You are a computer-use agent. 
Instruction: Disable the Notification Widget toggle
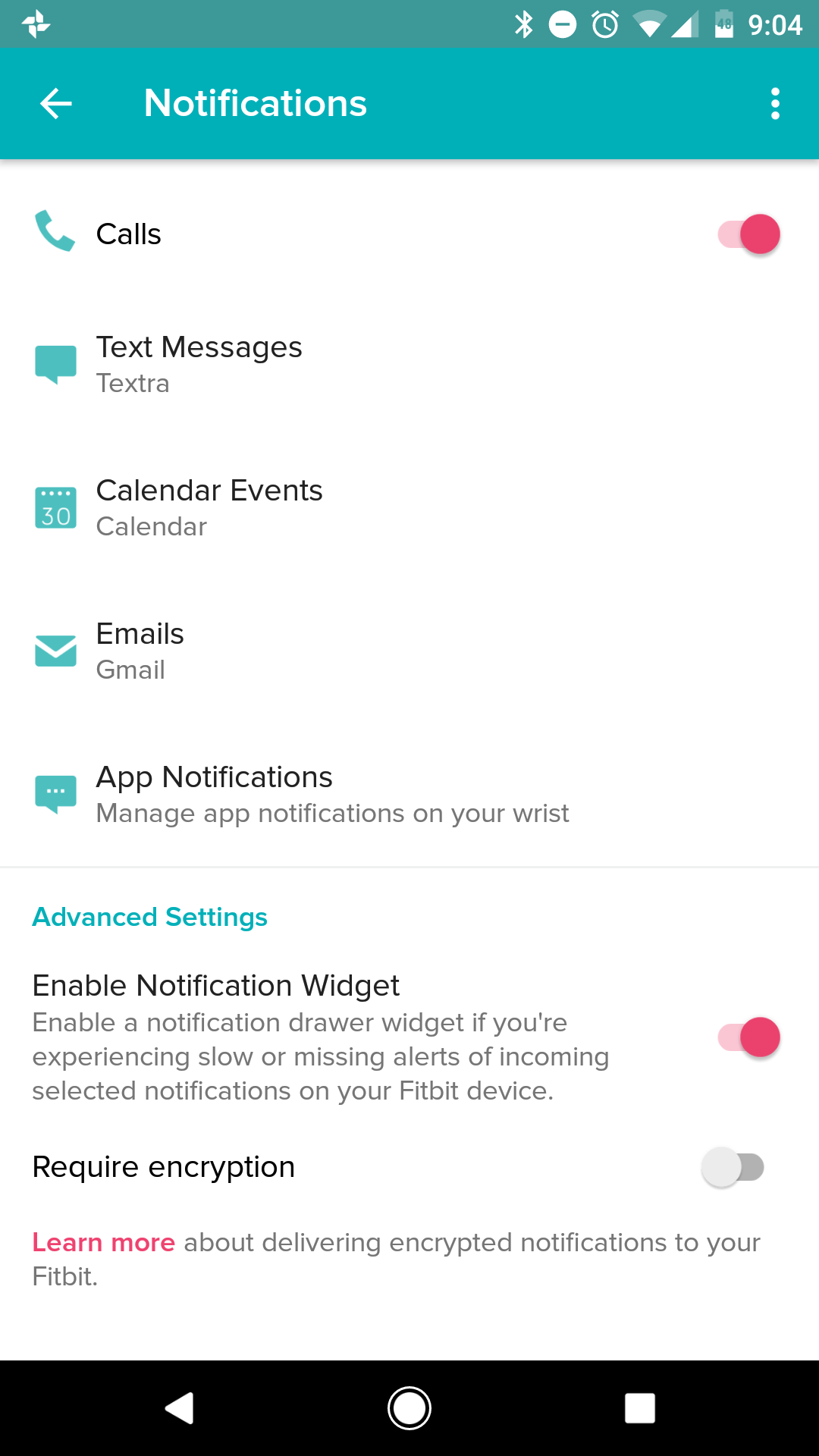pos(748,1037)
